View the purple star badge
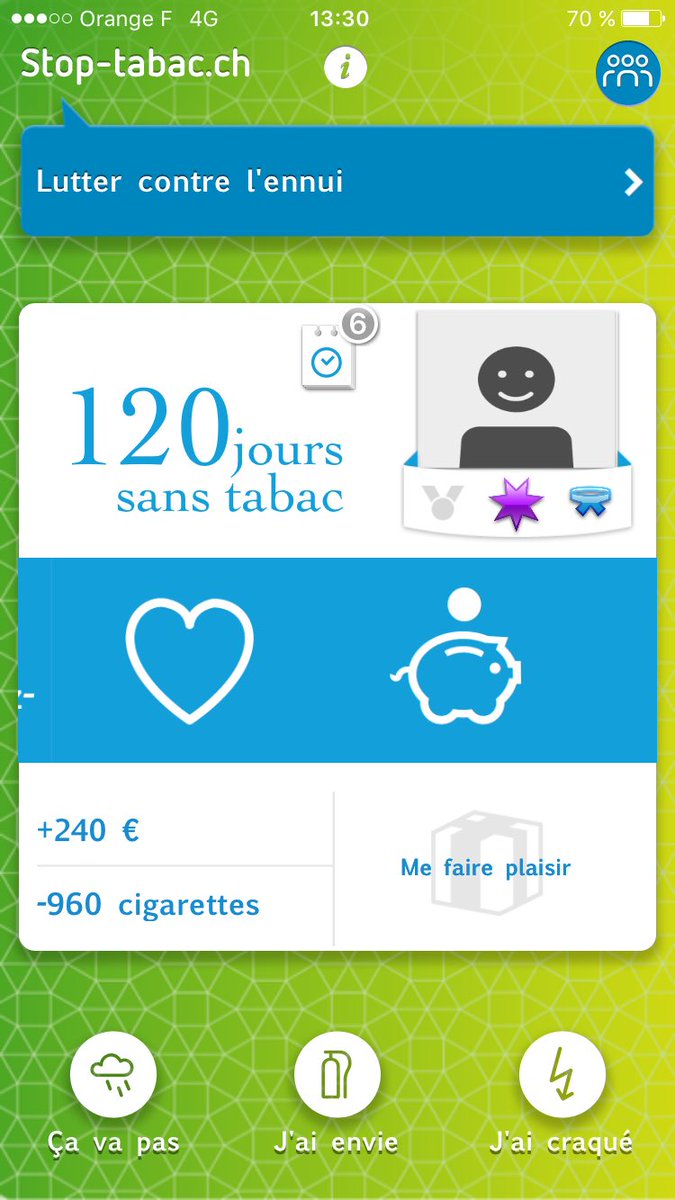This screenshot has width=675, height=1200. (515, 503)
